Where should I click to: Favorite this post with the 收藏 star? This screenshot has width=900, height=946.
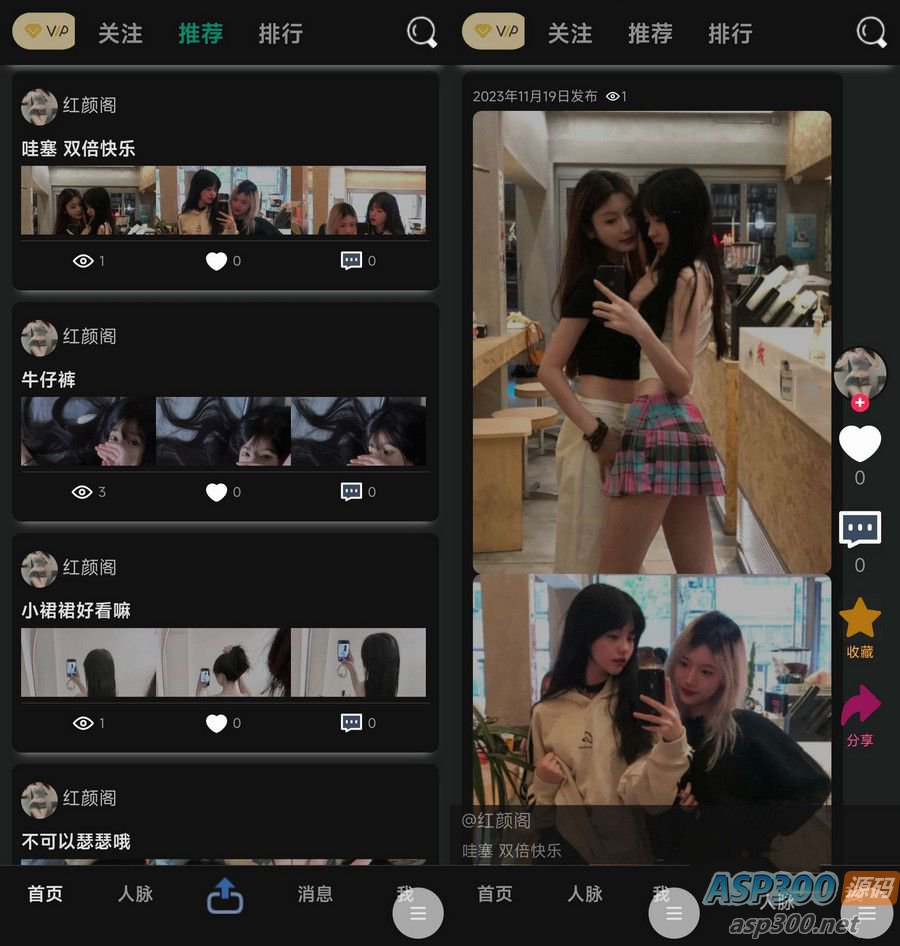(x=859, y=620)
